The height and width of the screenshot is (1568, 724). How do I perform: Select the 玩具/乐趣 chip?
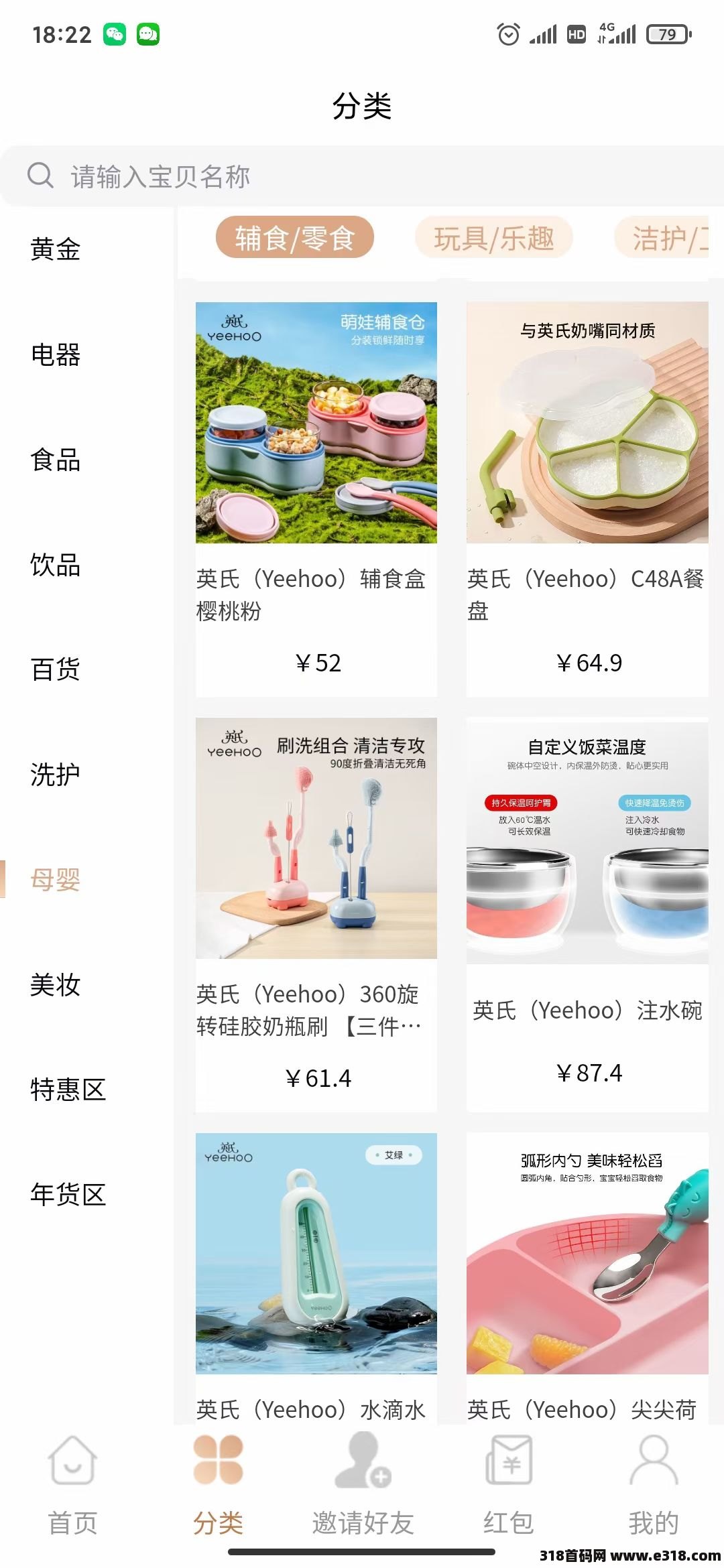point(494,237)
